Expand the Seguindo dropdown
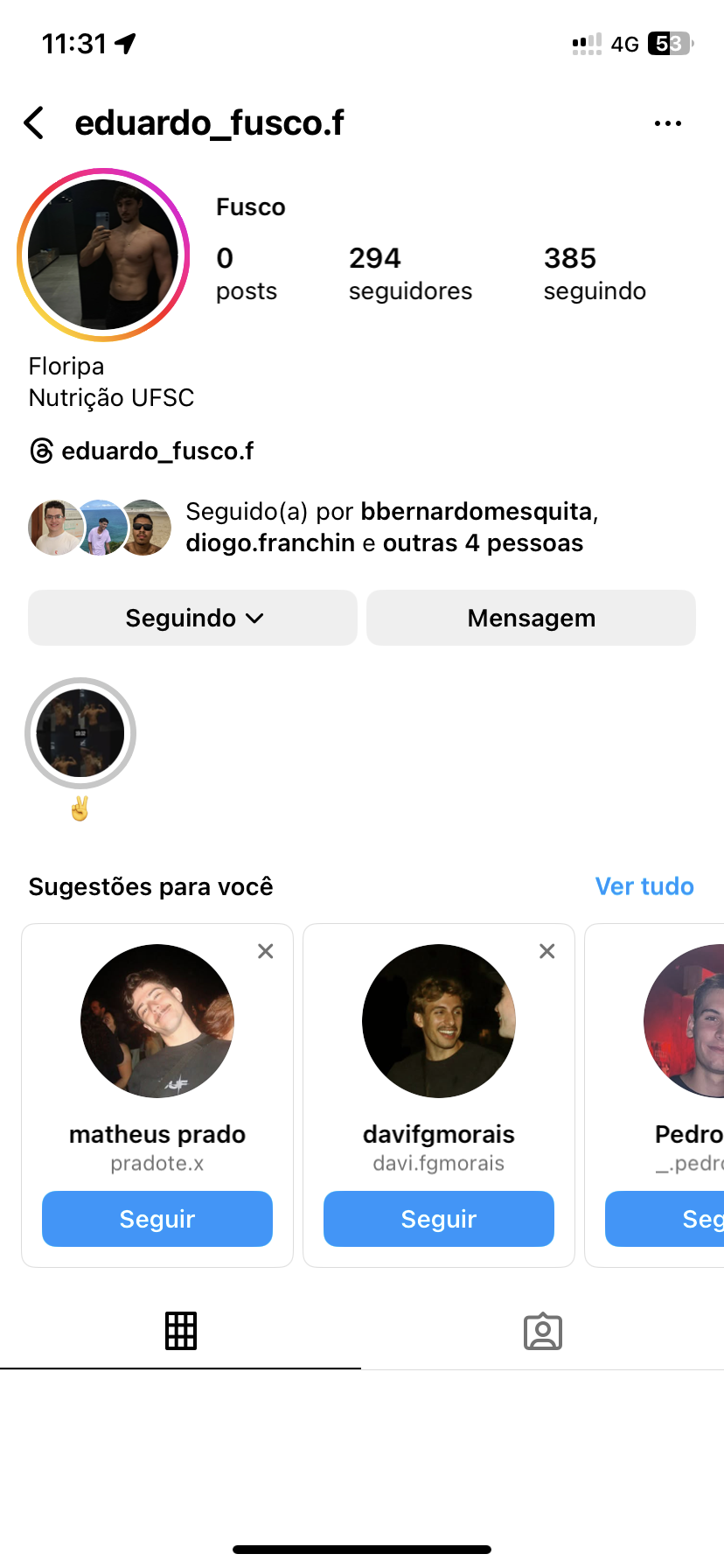724x1568 pixels. coord(192,618)
